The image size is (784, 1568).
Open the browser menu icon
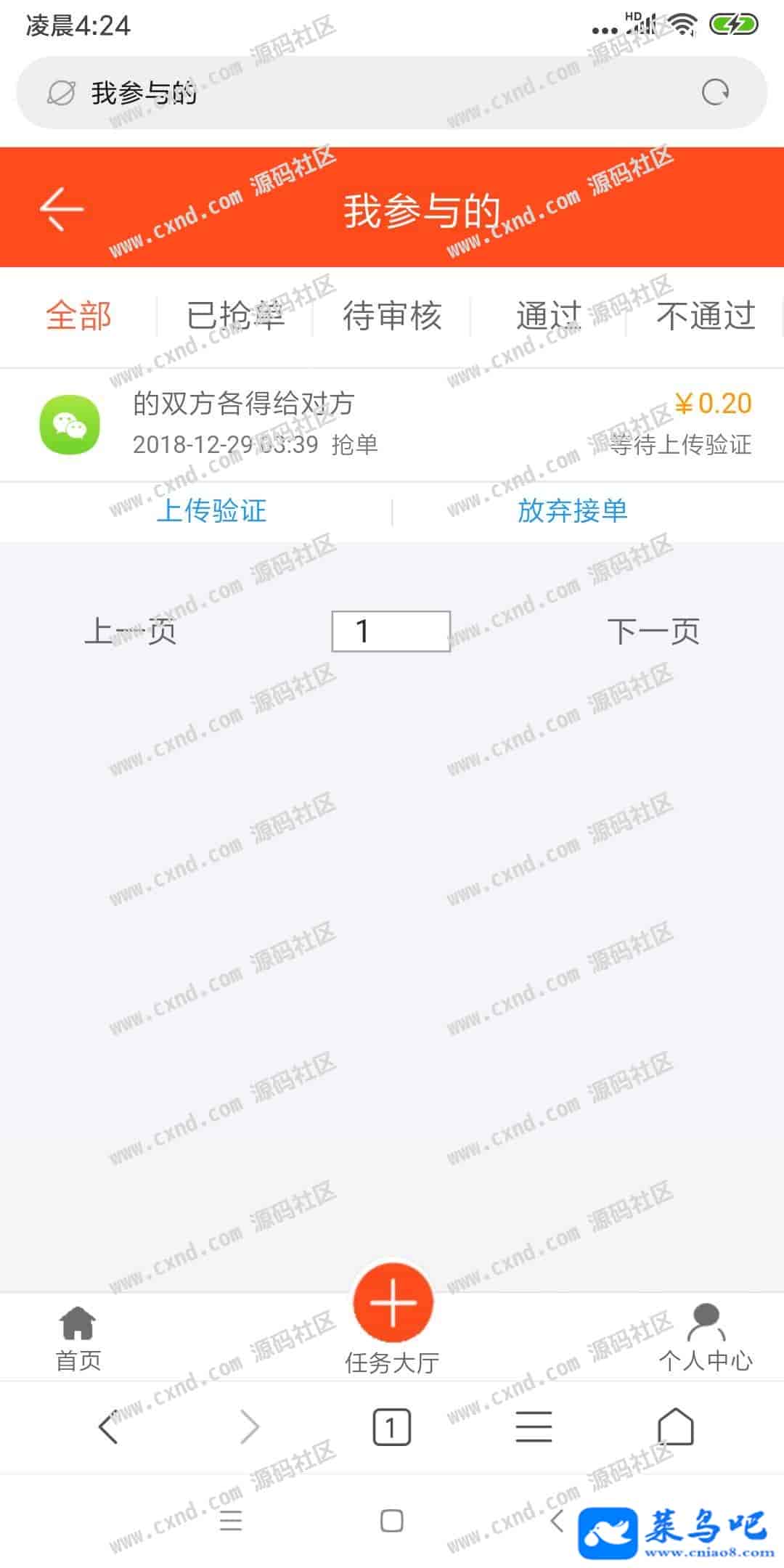[x=534, y=1427]
